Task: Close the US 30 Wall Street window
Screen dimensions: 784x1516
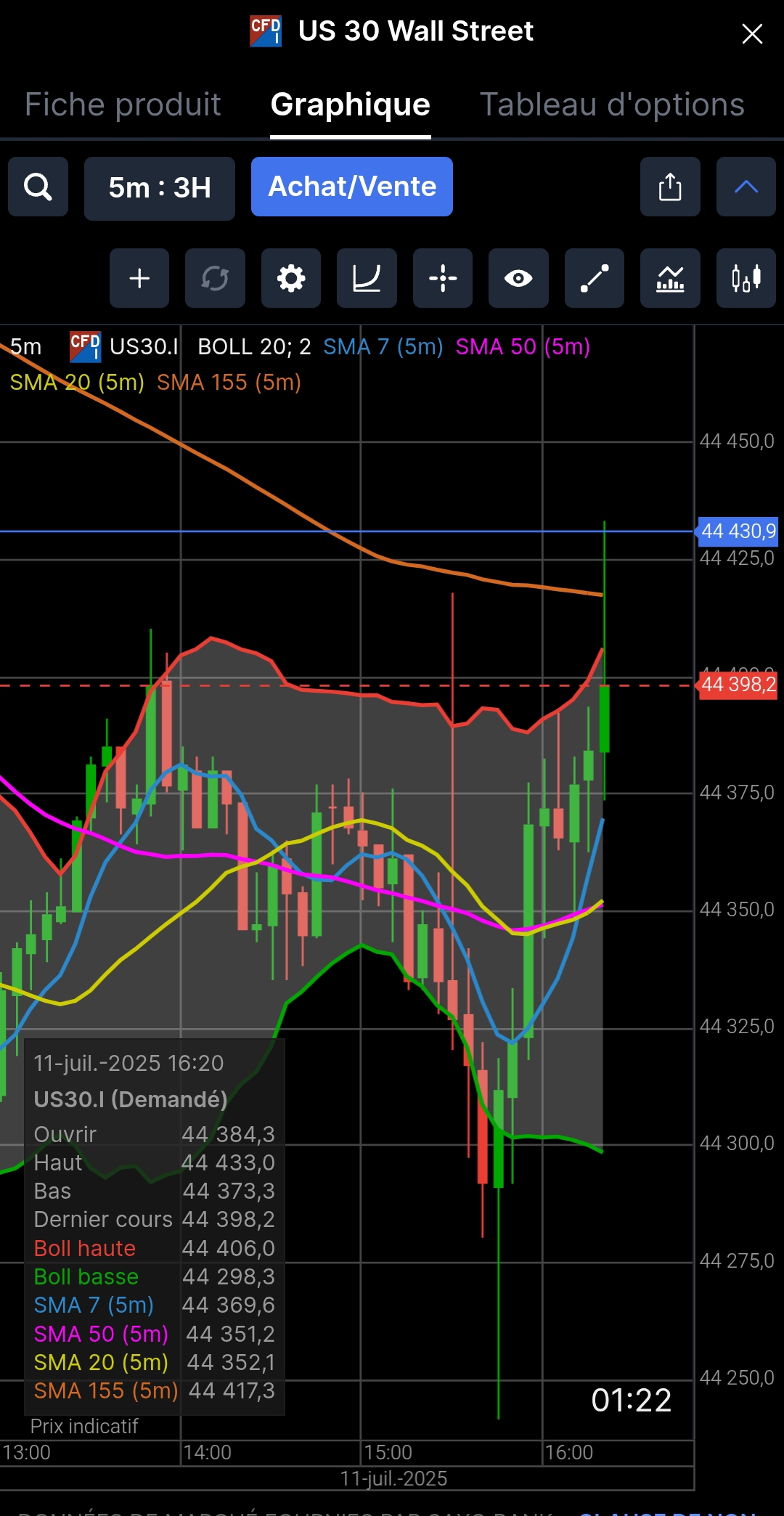Action: coord(752,33)
